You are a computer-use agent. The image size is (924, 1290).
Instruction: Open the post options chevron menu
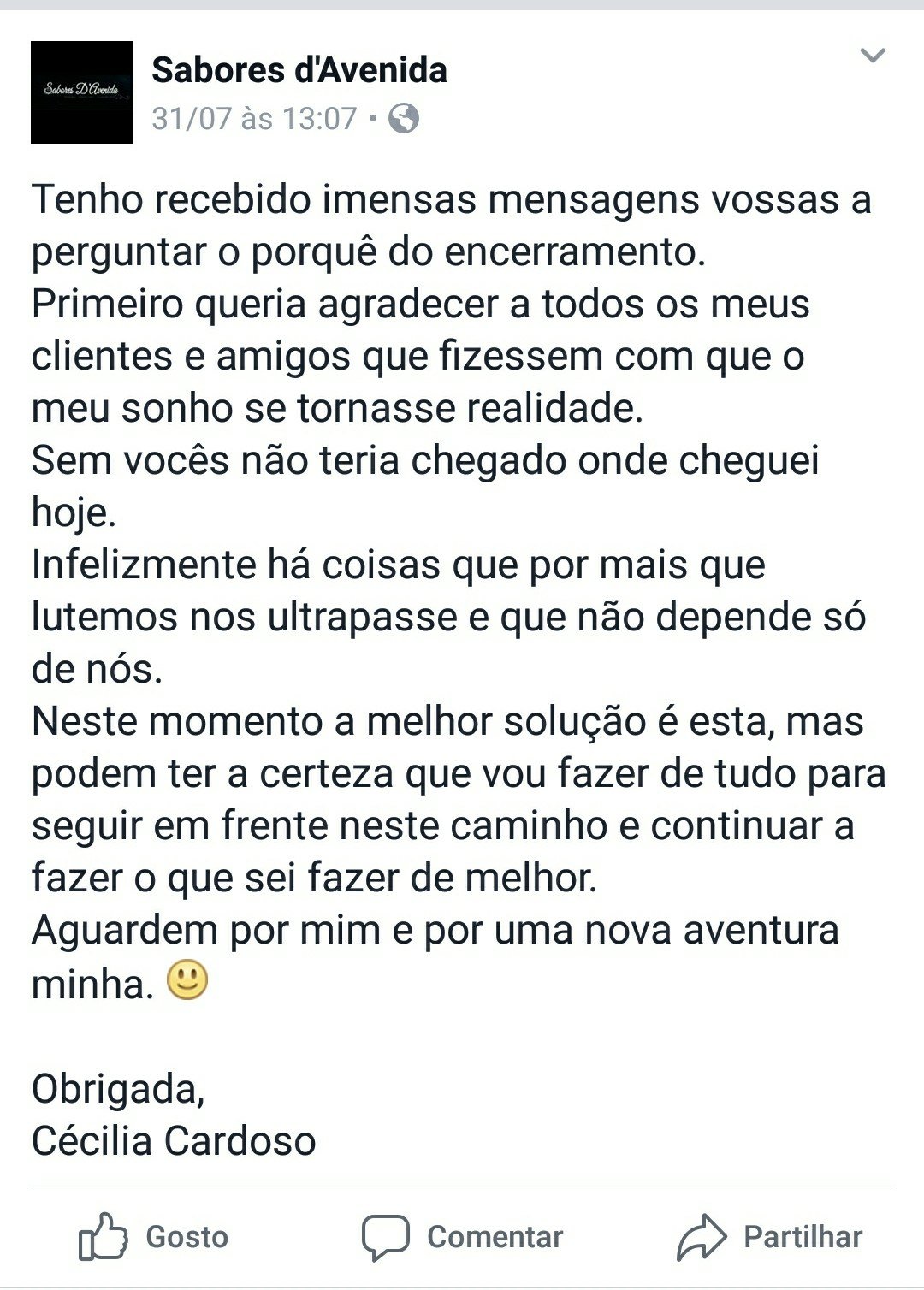coord(872,56)
